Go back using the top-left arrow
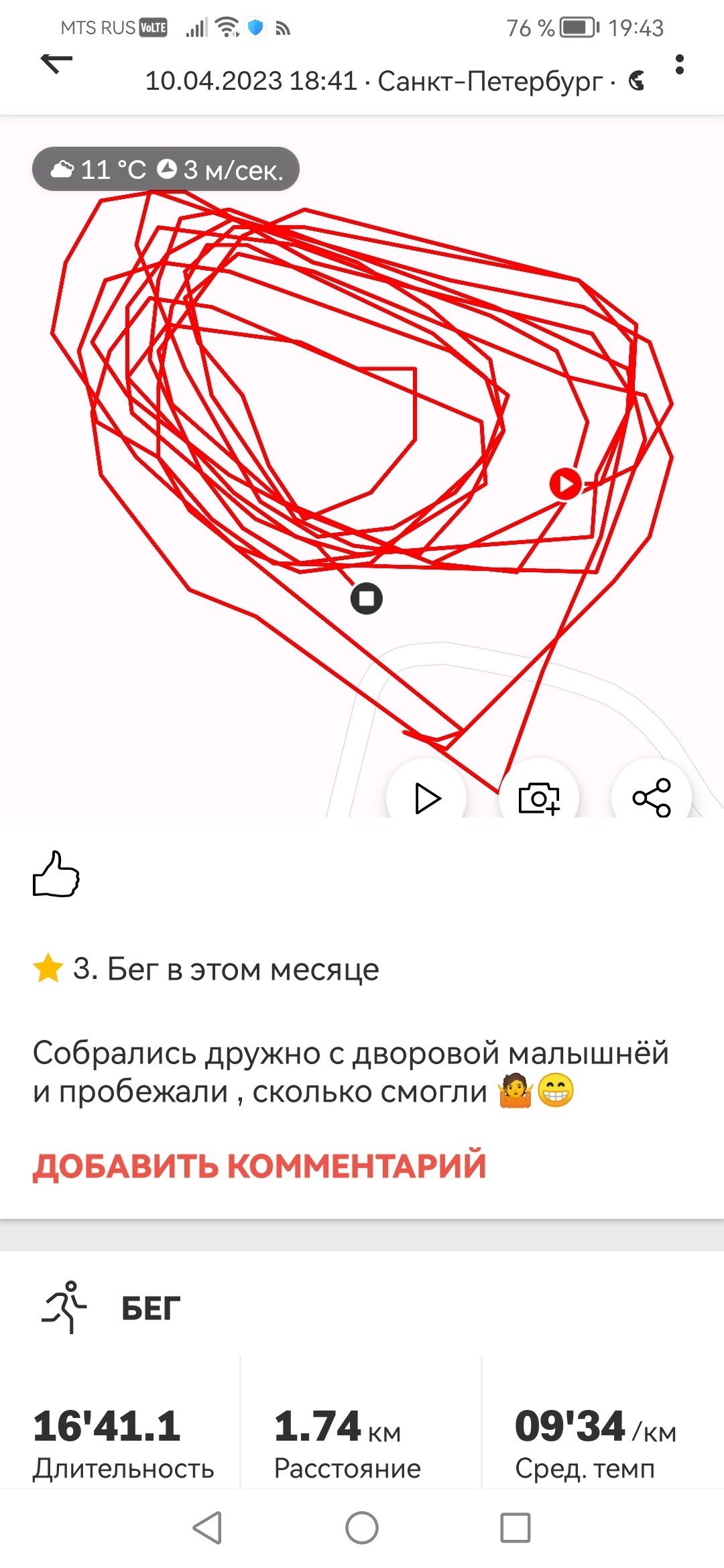This screenshot has width=724, height=1568. pos(57,66)
